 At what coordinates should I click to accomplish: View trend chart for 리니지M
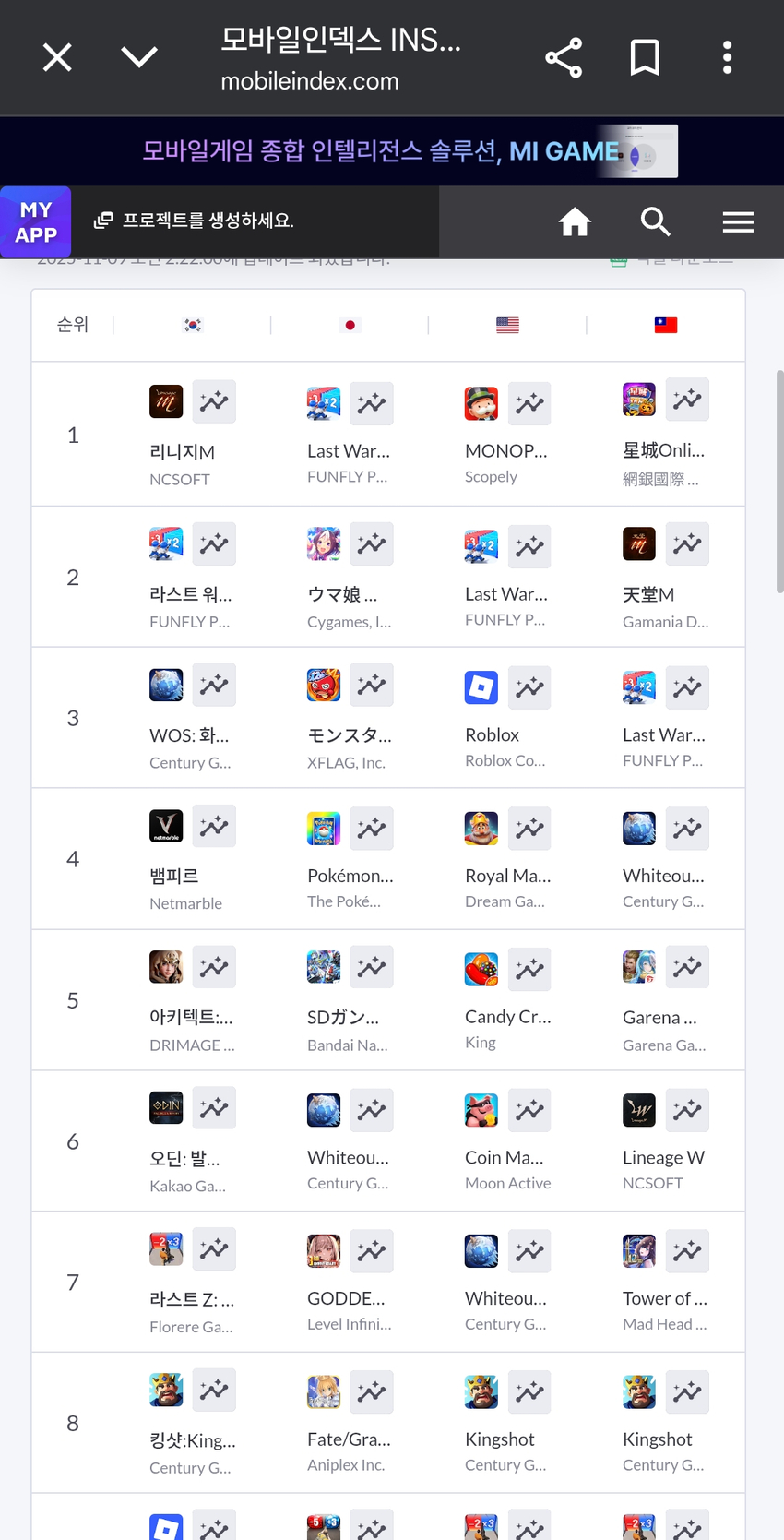pos(214,401)
